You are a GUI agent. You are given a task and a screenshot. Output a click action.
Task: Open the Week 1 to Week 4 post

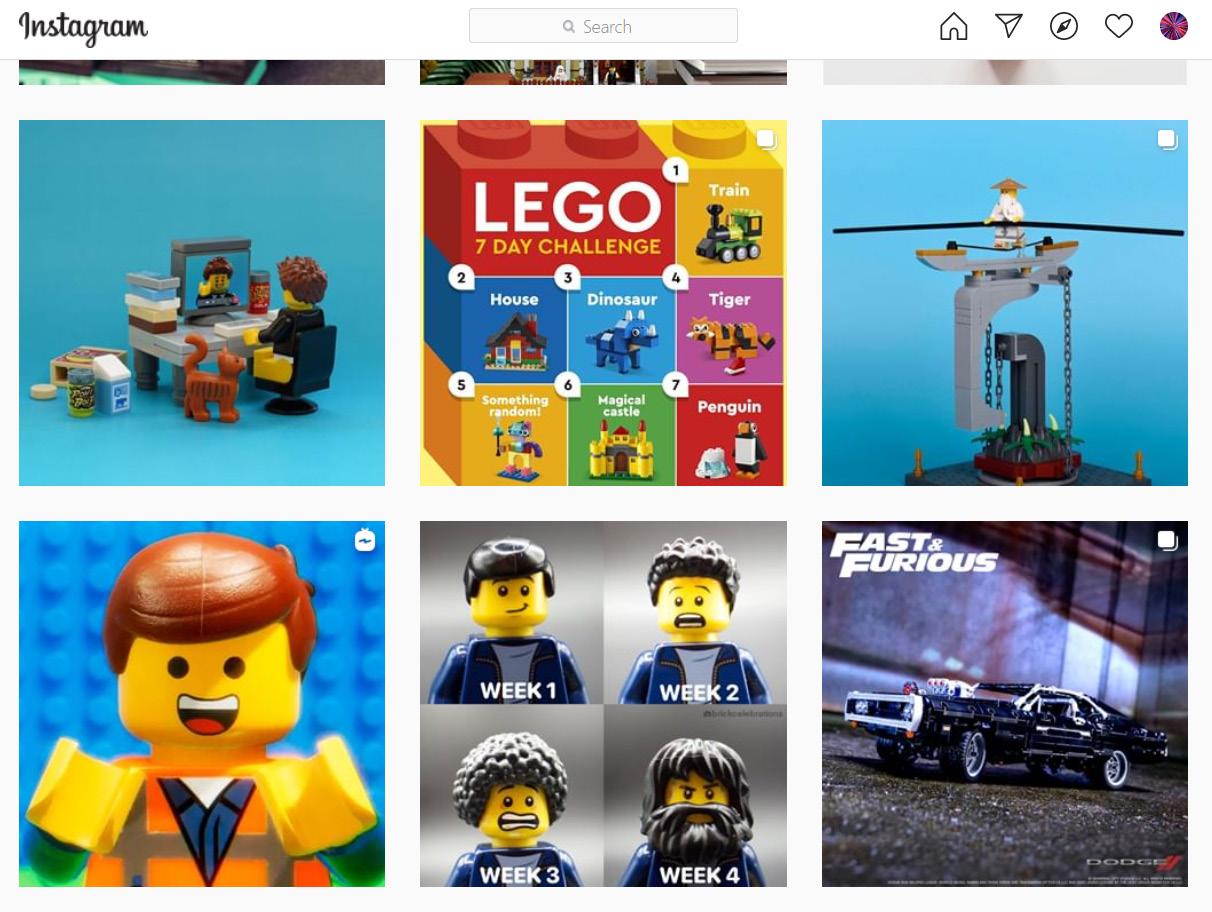(x=603, y=704)
